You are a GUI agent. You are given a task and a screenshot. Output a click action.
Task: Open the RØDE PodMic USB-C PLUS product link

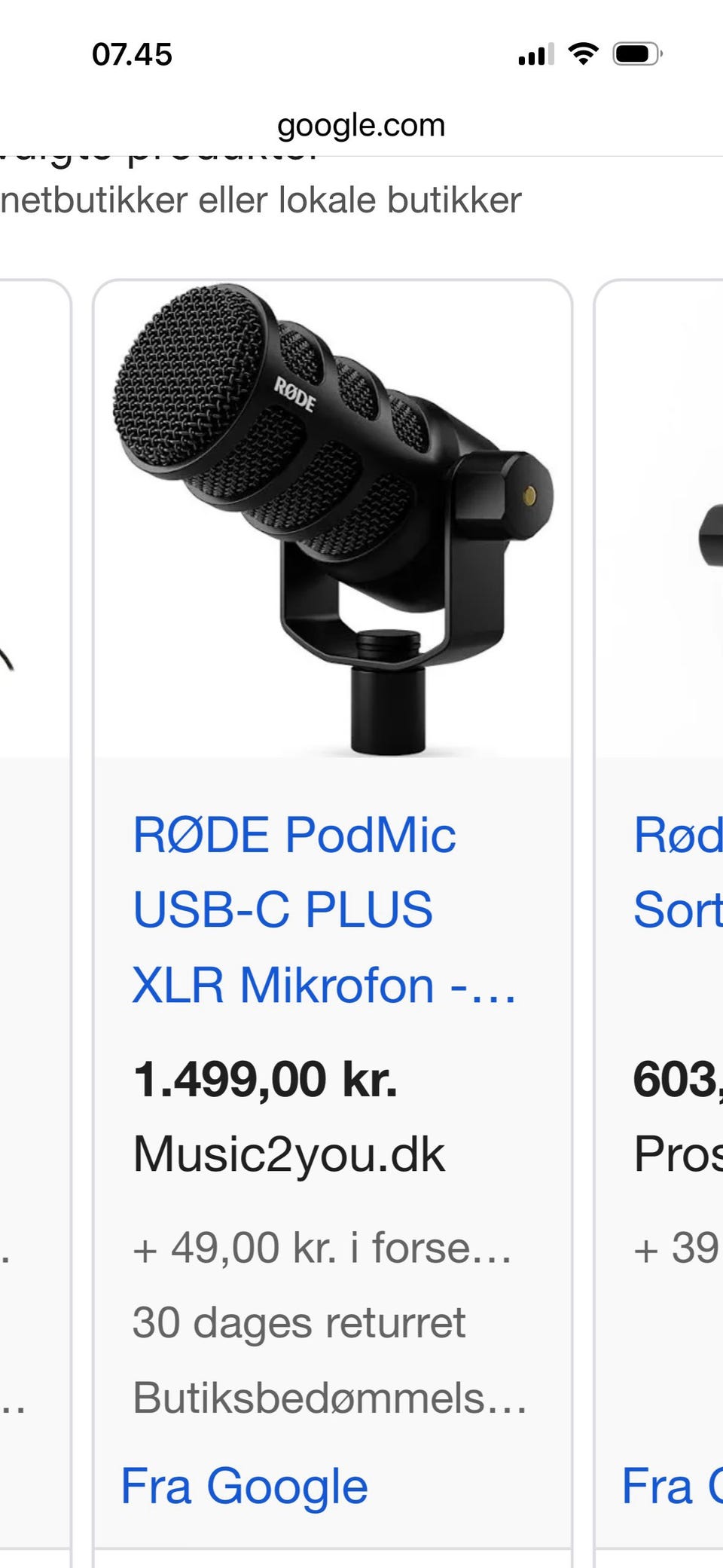click(324, 909)
